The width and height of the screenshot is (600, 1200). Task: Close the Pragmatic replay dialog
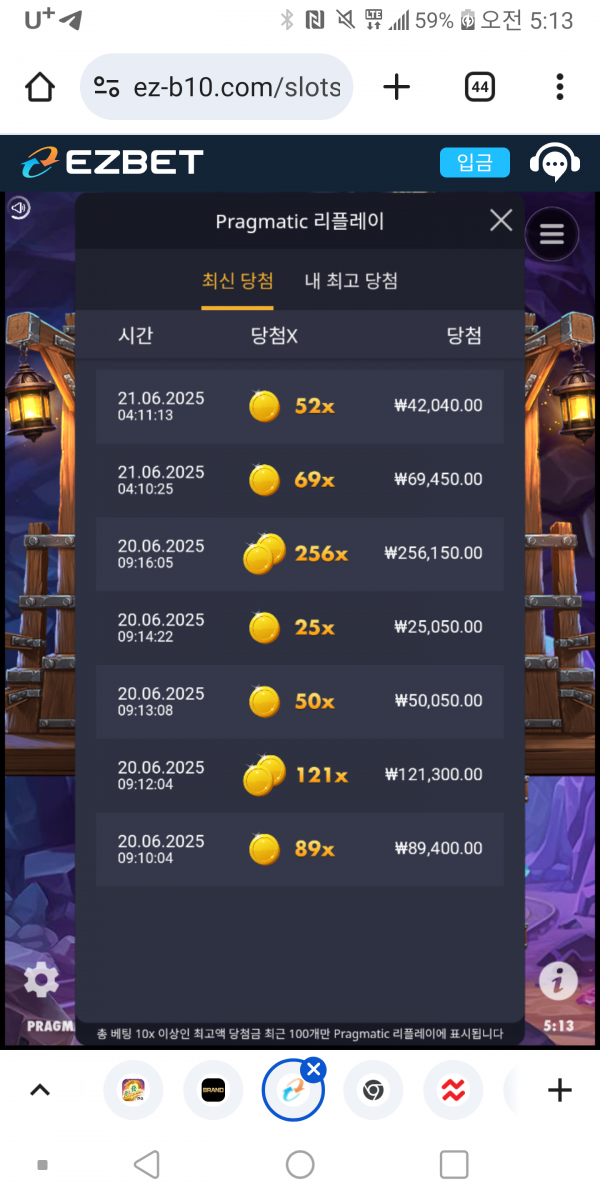[x=501, y=221]
